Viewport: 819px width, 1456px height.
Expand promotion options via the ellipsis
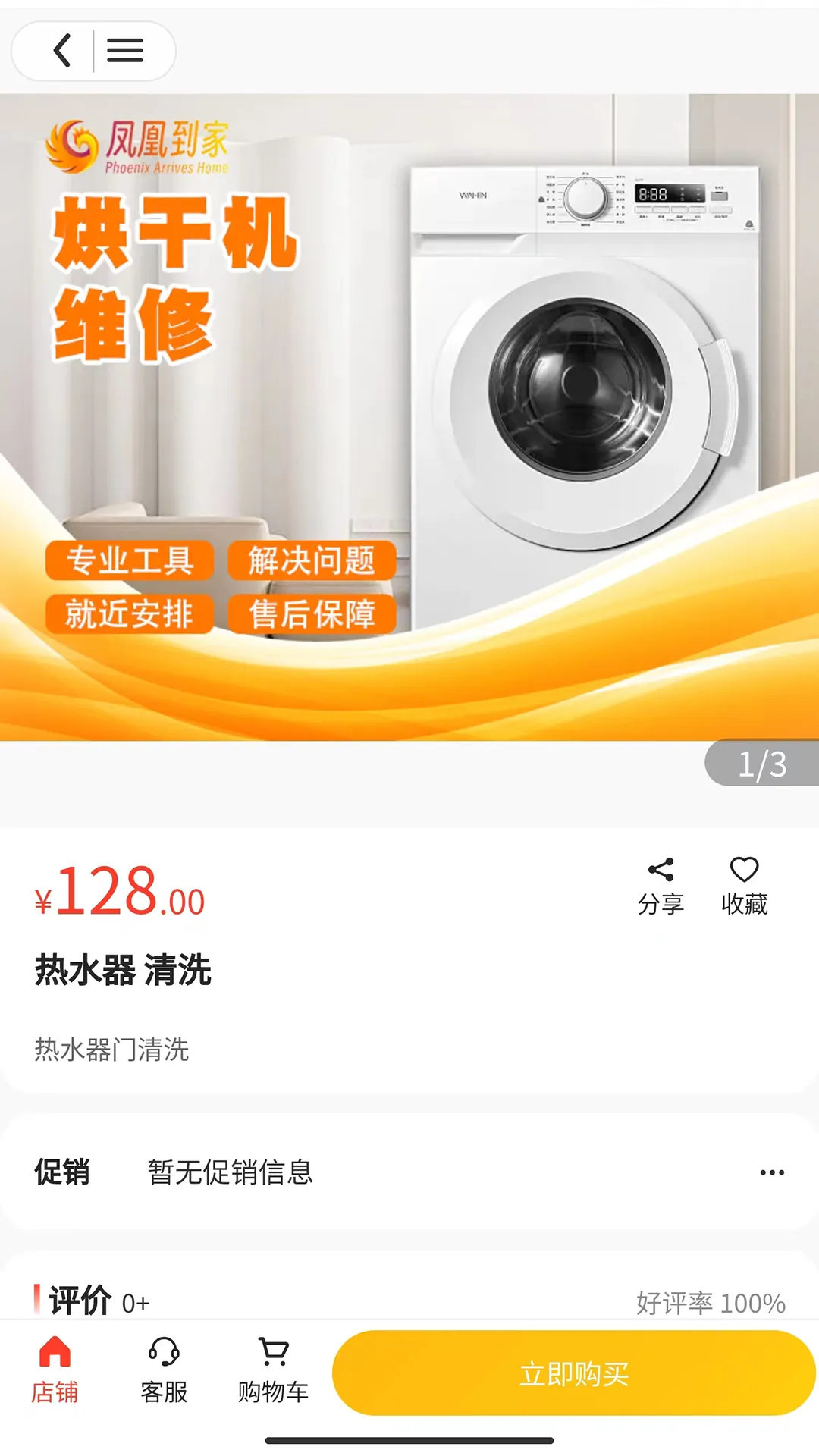773,1172
